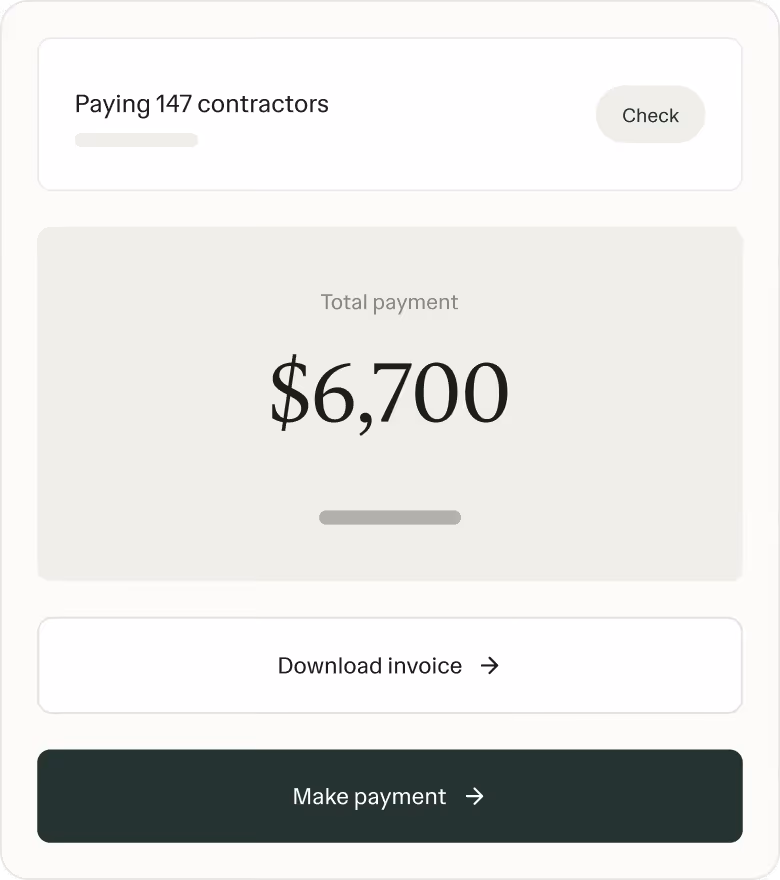Tap the Check button
Screen dimensions: 780x880
tap(650, 115)
